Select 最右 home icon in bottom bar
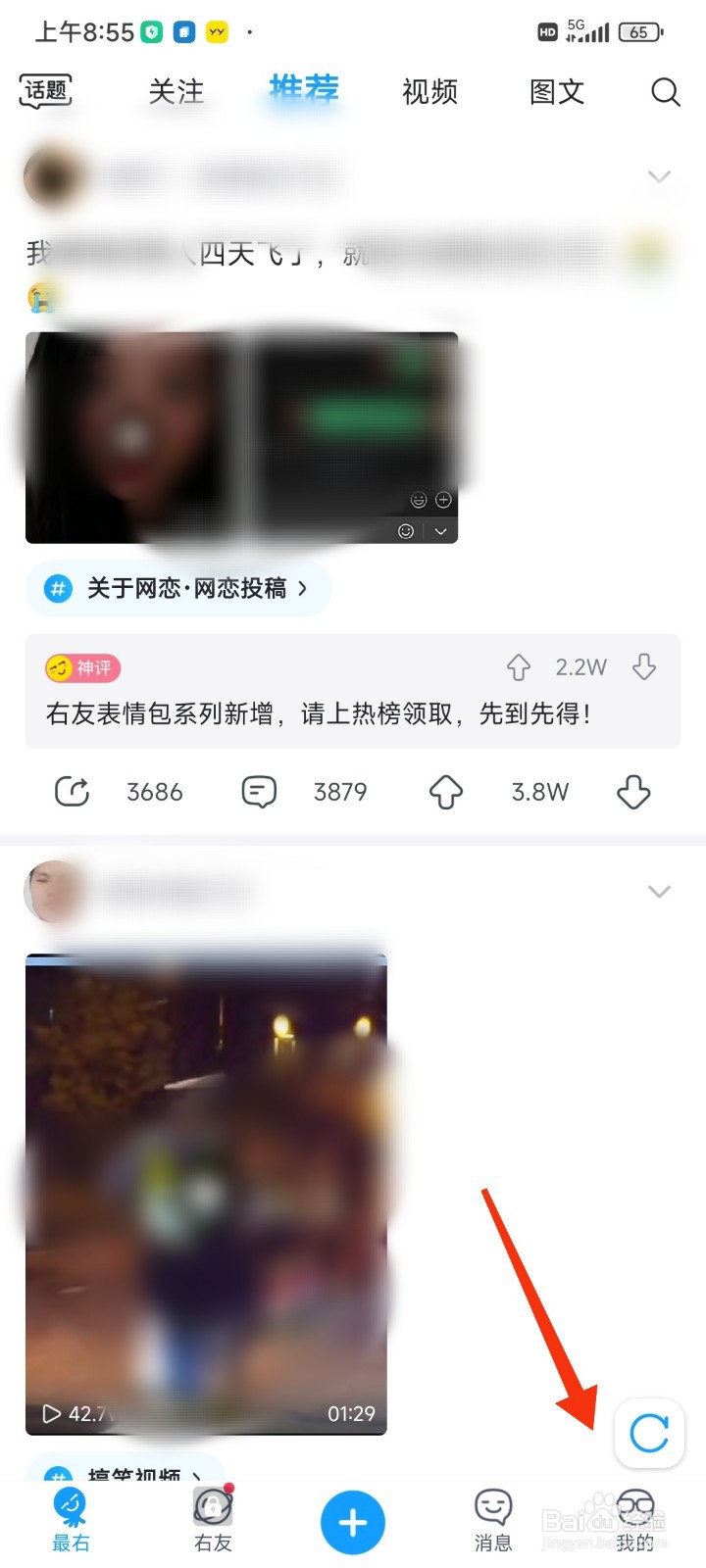Screen dimensions: 706x1568 (70, 1519)
